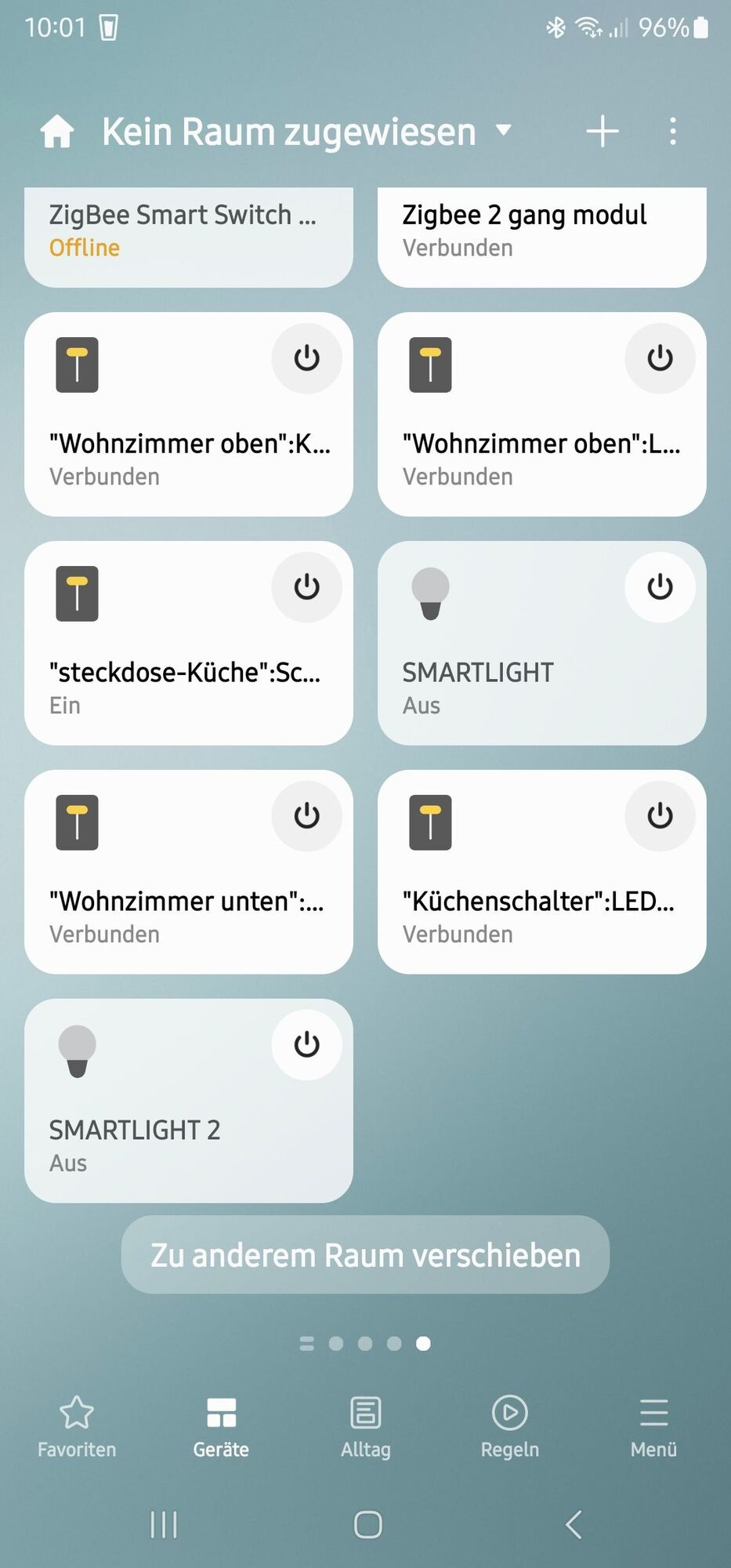
Task: Turn on SMARTLIGHT 2 power button
Action: click(x=306, y=1045)
